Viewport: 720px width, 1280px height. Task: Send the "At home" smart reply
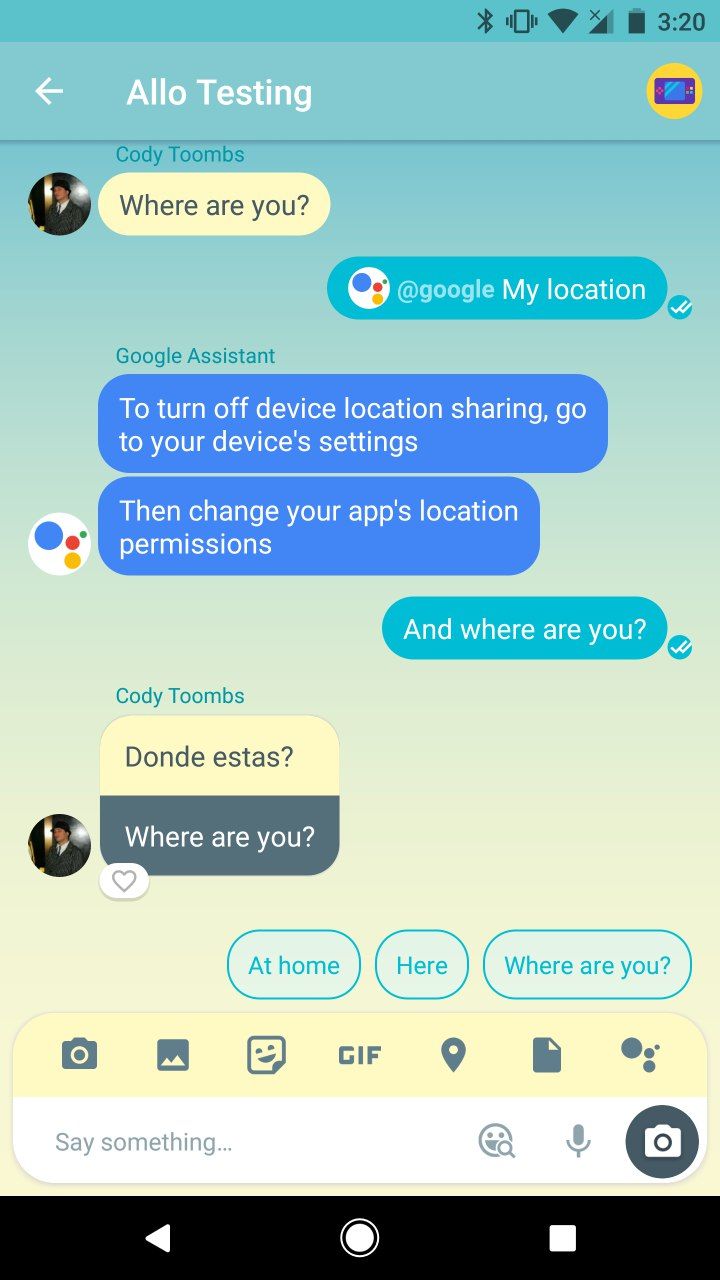coord(294,965)
